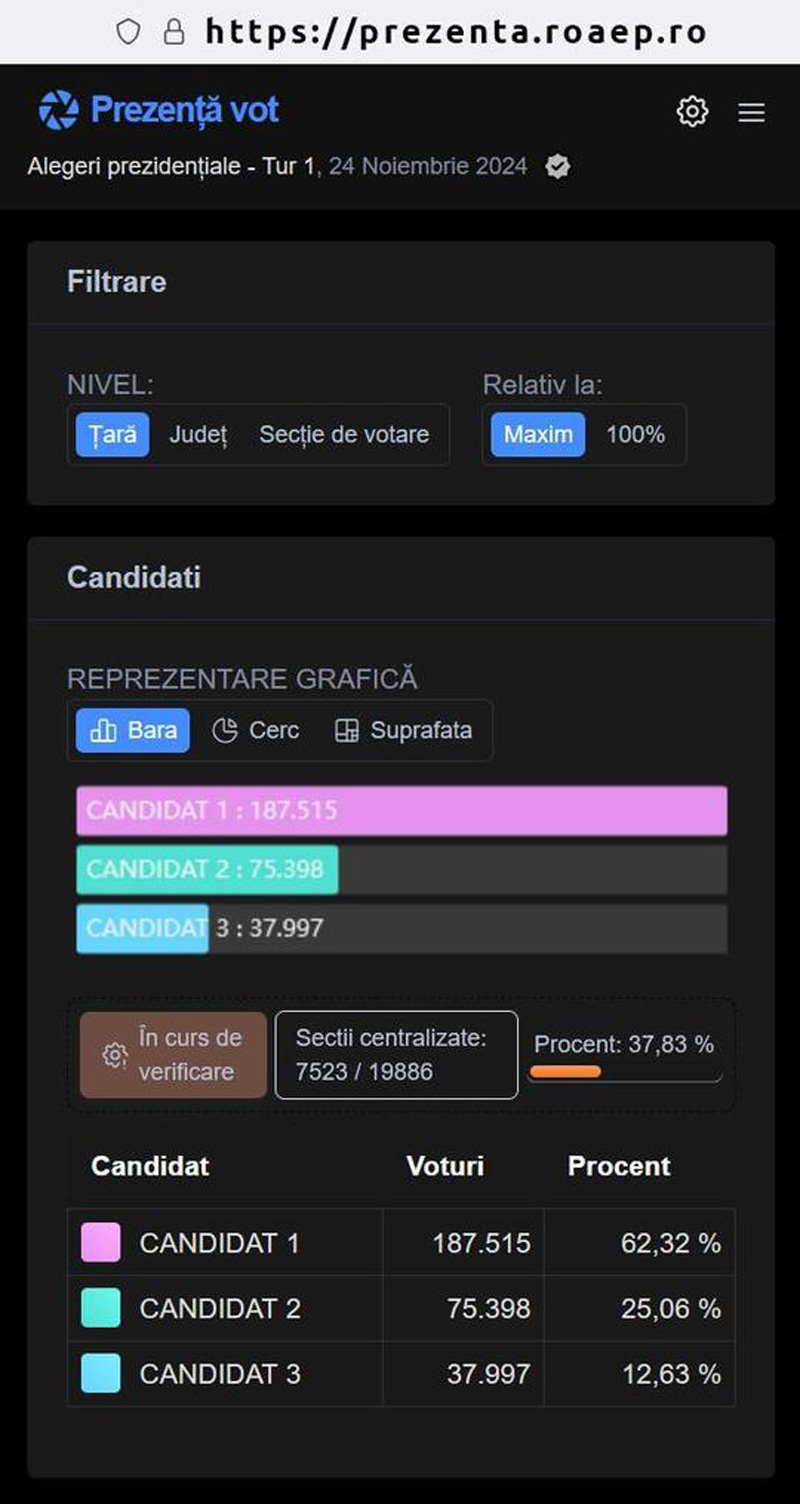Switch to the Suprafata chart view
800x1504 pixels.
[403, 731]
